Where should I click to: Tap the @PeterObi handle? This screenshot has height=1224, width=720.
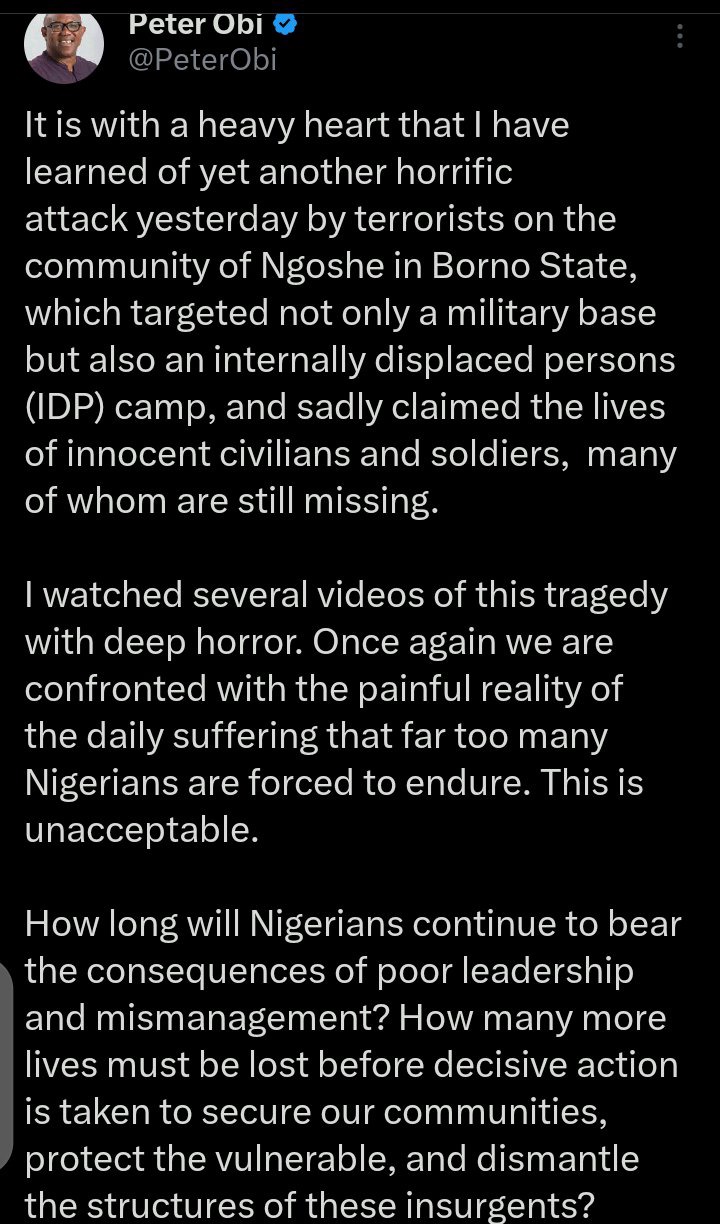[203, 60]
